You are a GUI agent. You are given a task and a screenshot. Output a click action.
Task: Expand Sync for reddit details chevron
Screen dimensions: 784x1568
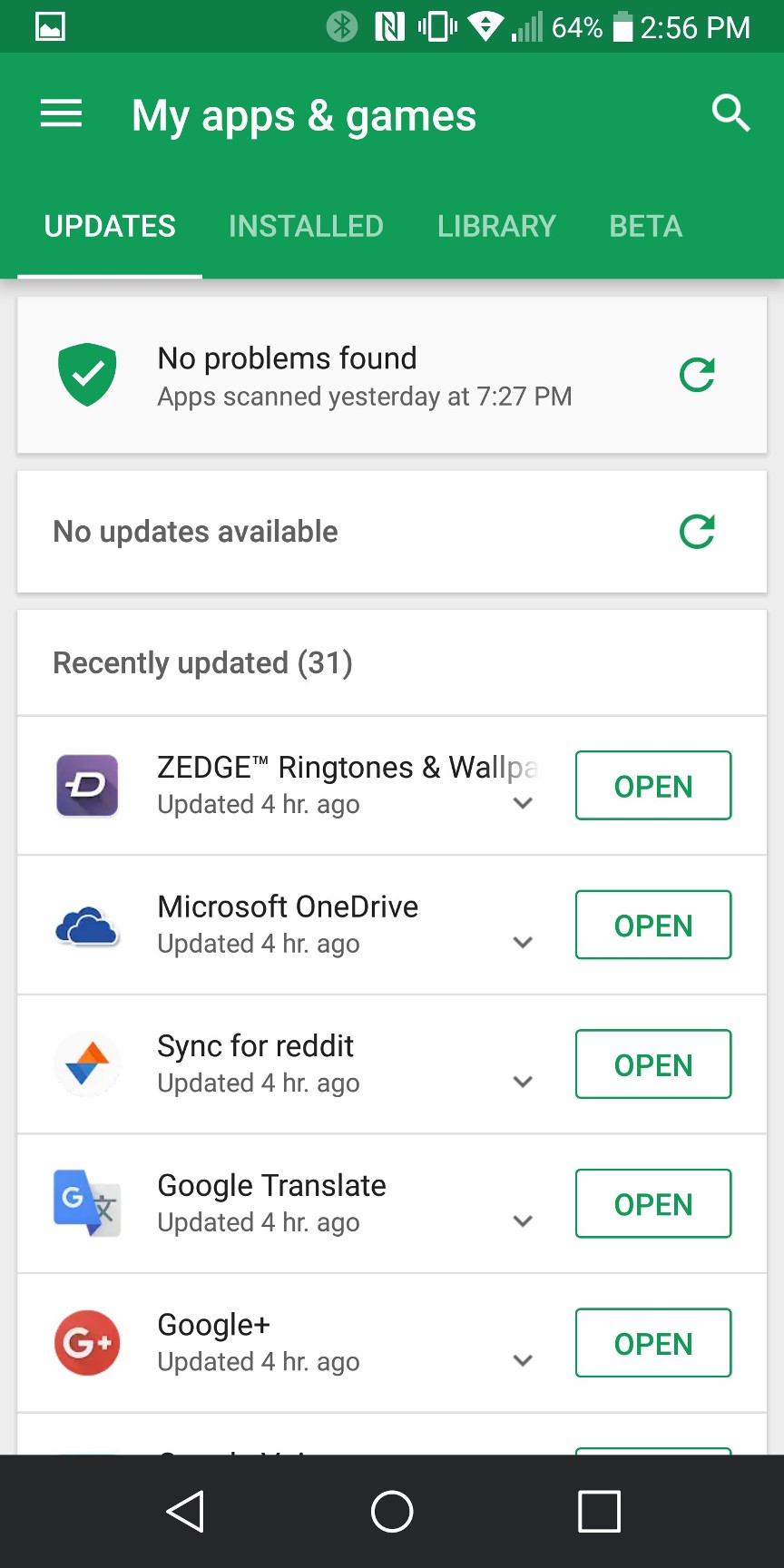(523, 1082)
